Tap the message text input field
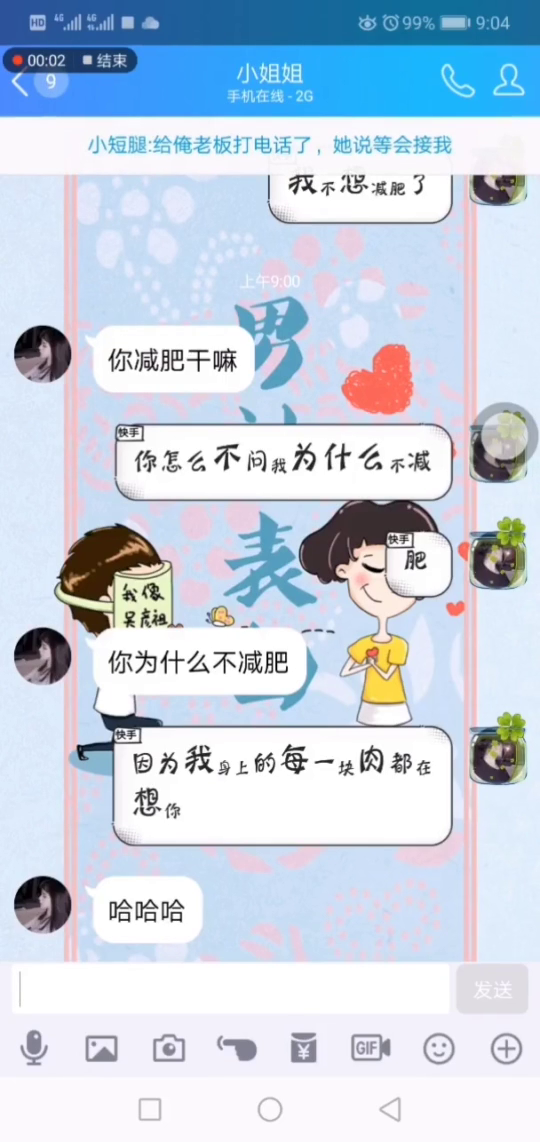 (231, 988)
